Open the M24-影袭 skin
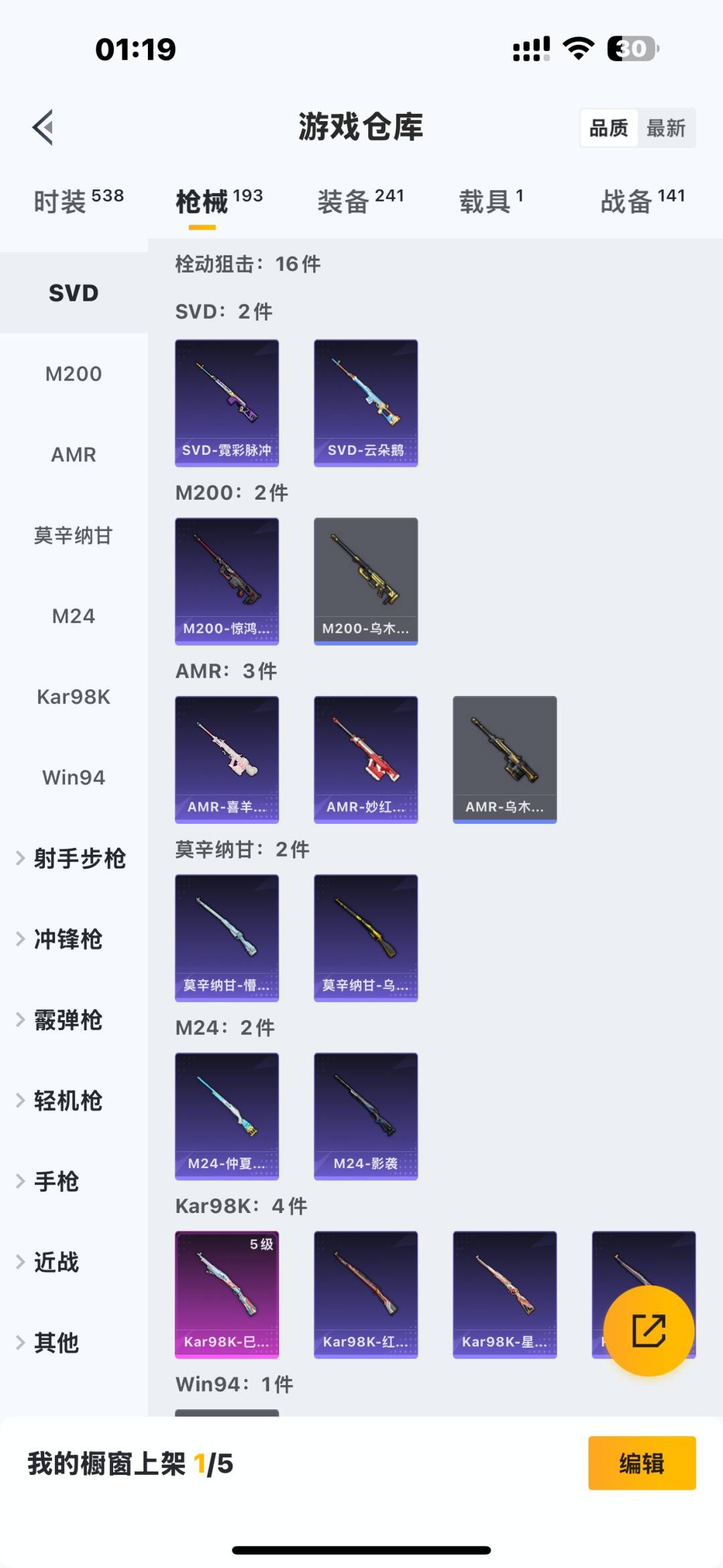Screen dimensions: 723x1568 tap(366, 1114)
